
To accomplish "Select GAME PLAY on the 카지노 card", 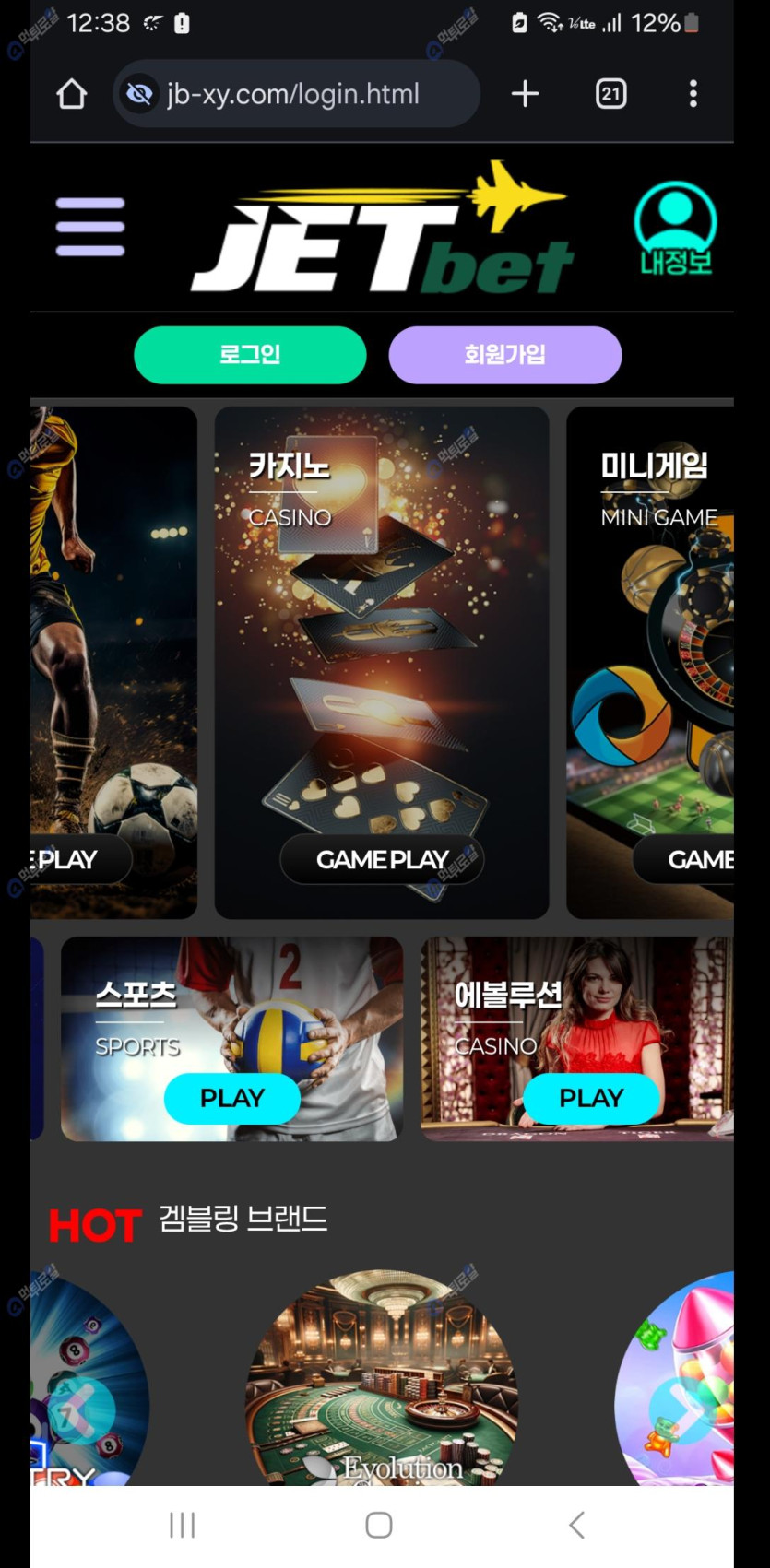I will (382, 859).
